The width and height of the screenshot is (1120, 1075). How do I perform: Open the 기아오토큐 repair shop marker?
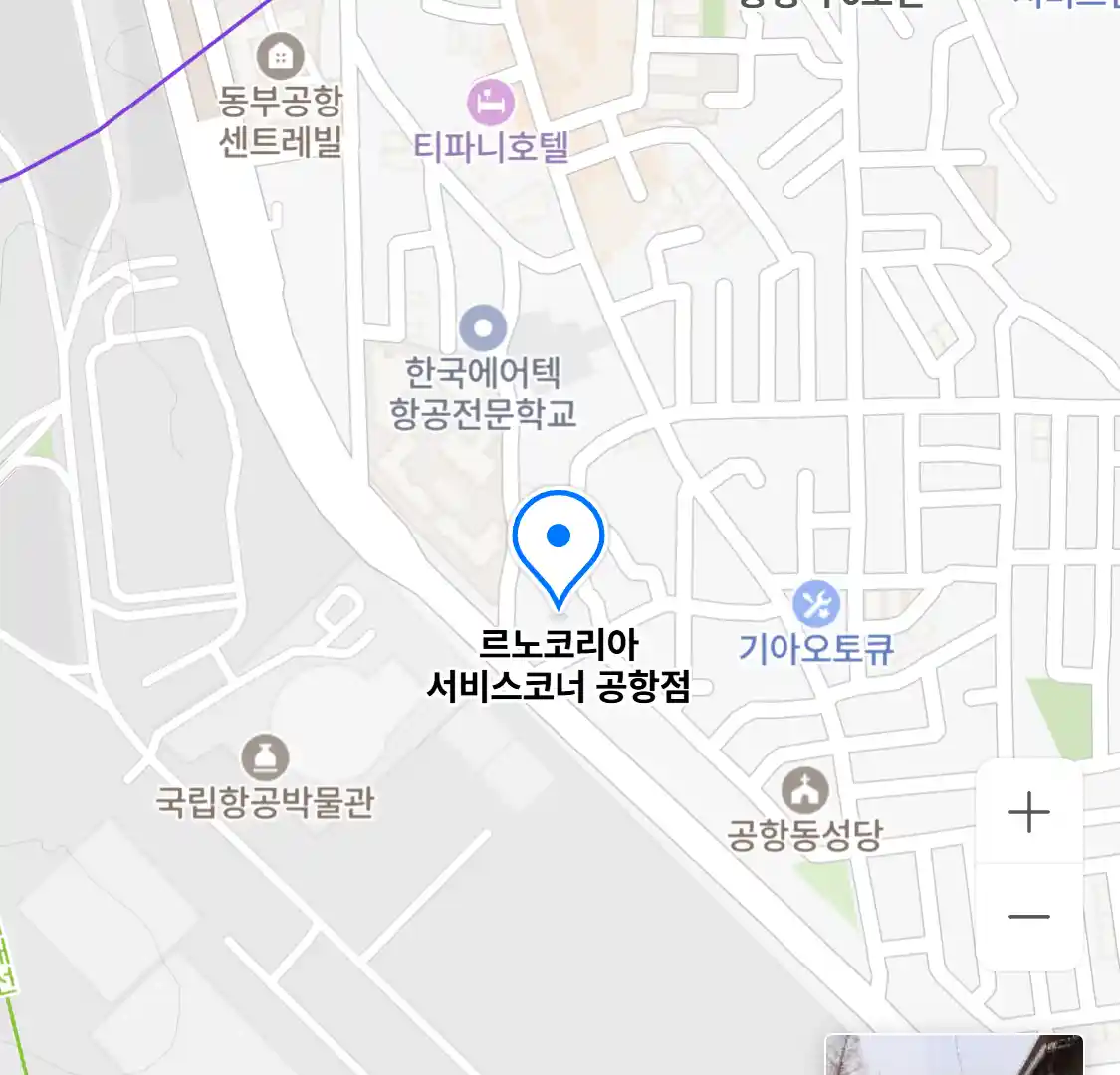(816, 603)
